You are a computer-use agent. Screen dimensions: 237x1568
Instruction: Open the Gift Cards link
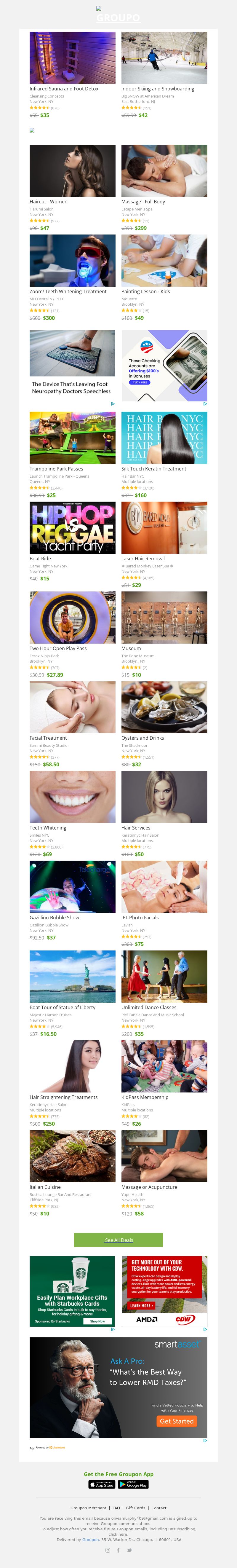(135, 1508)
